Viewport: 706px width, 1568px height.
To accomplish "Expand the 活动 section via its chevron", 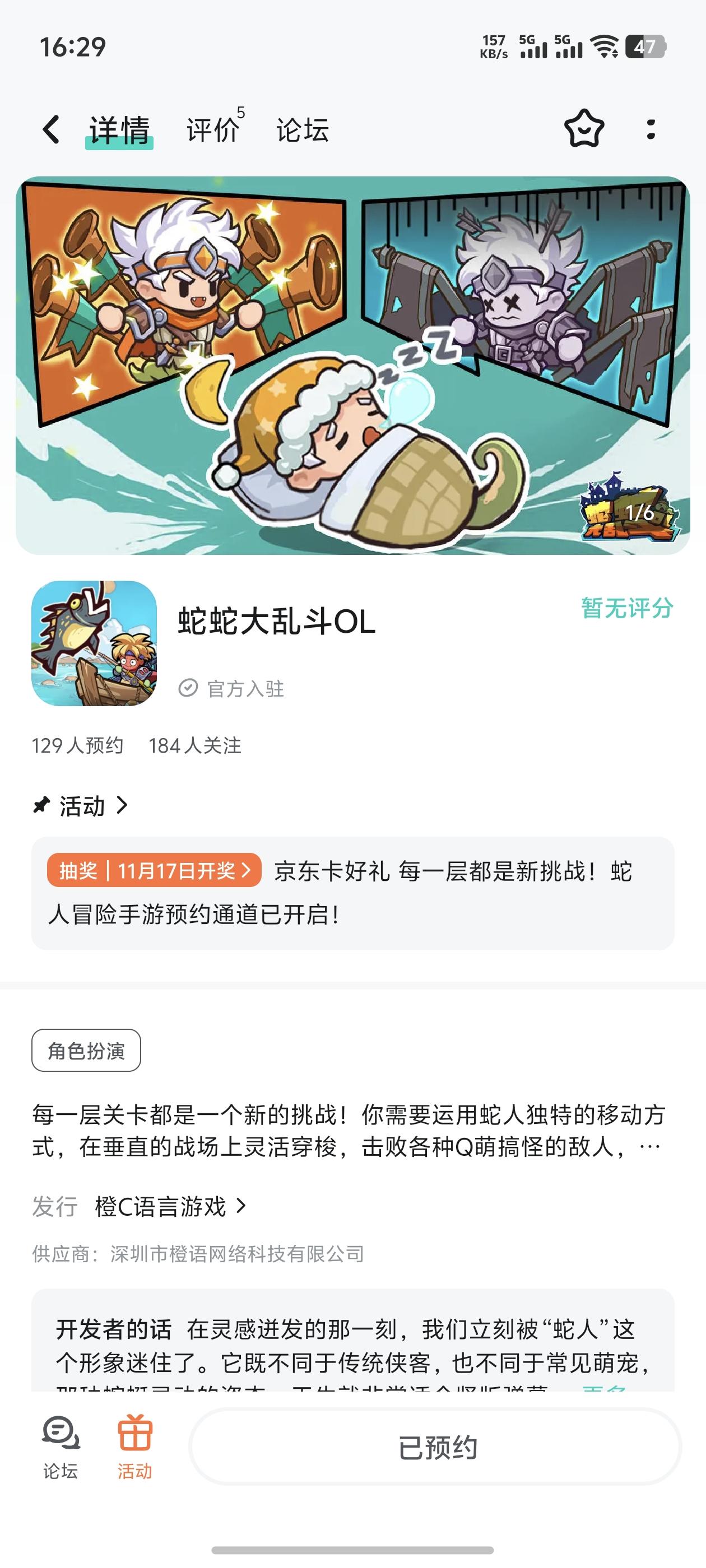I will [x=125, y=806].
